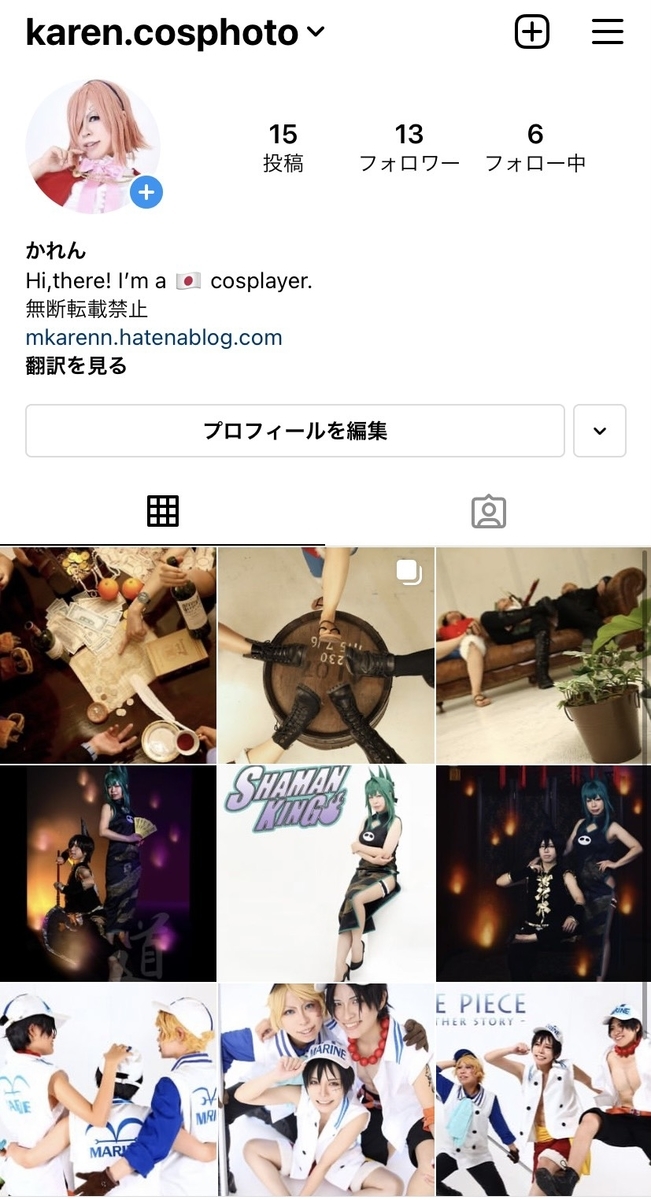
Task: Expand suggested accounts with the chevron button
Action: pos(600,431)
